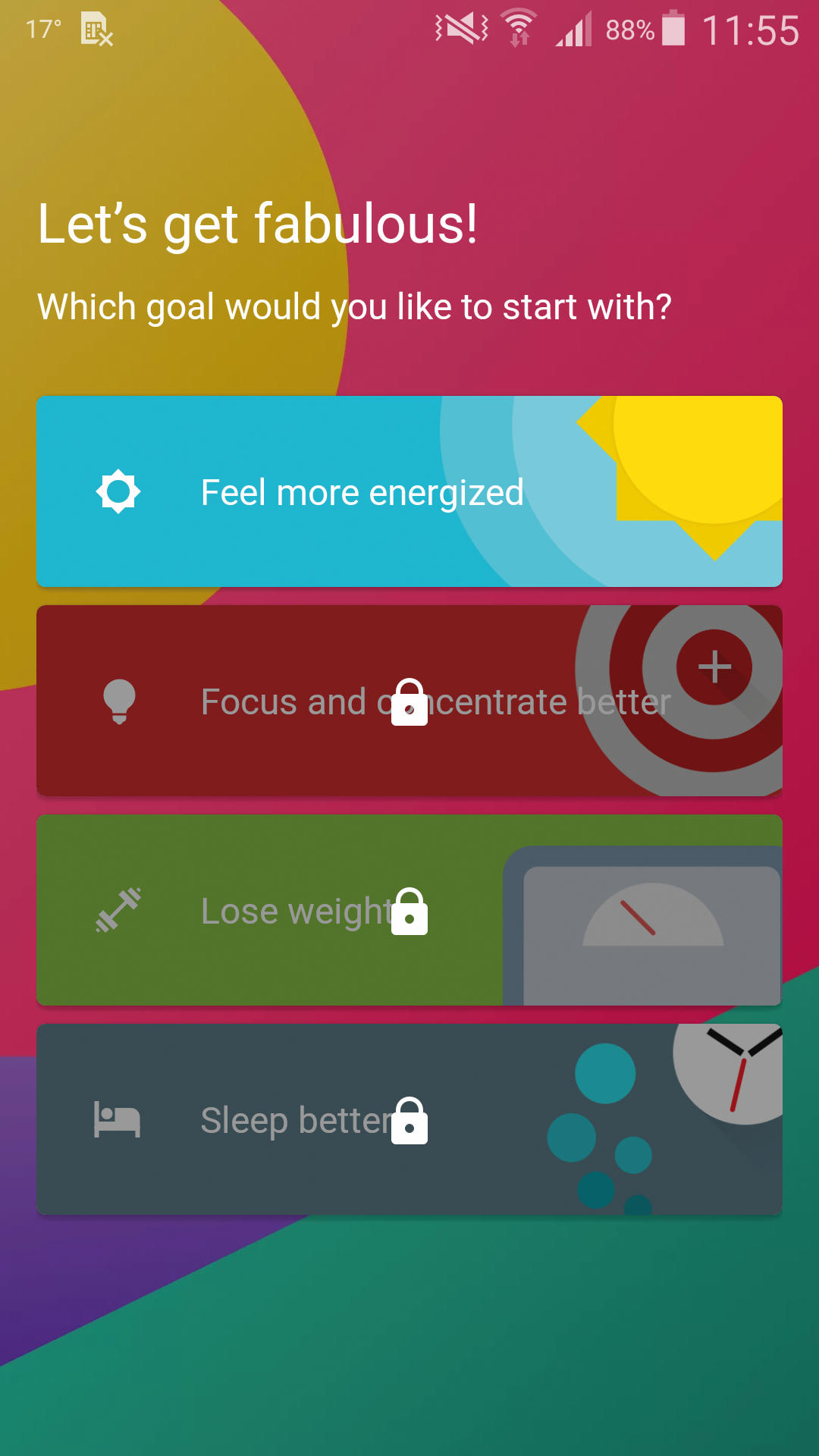The height and width of the screenshot is (1456, 819).
Task: Open the locked Sleep better goal card
Action: tap(409, 1119)
